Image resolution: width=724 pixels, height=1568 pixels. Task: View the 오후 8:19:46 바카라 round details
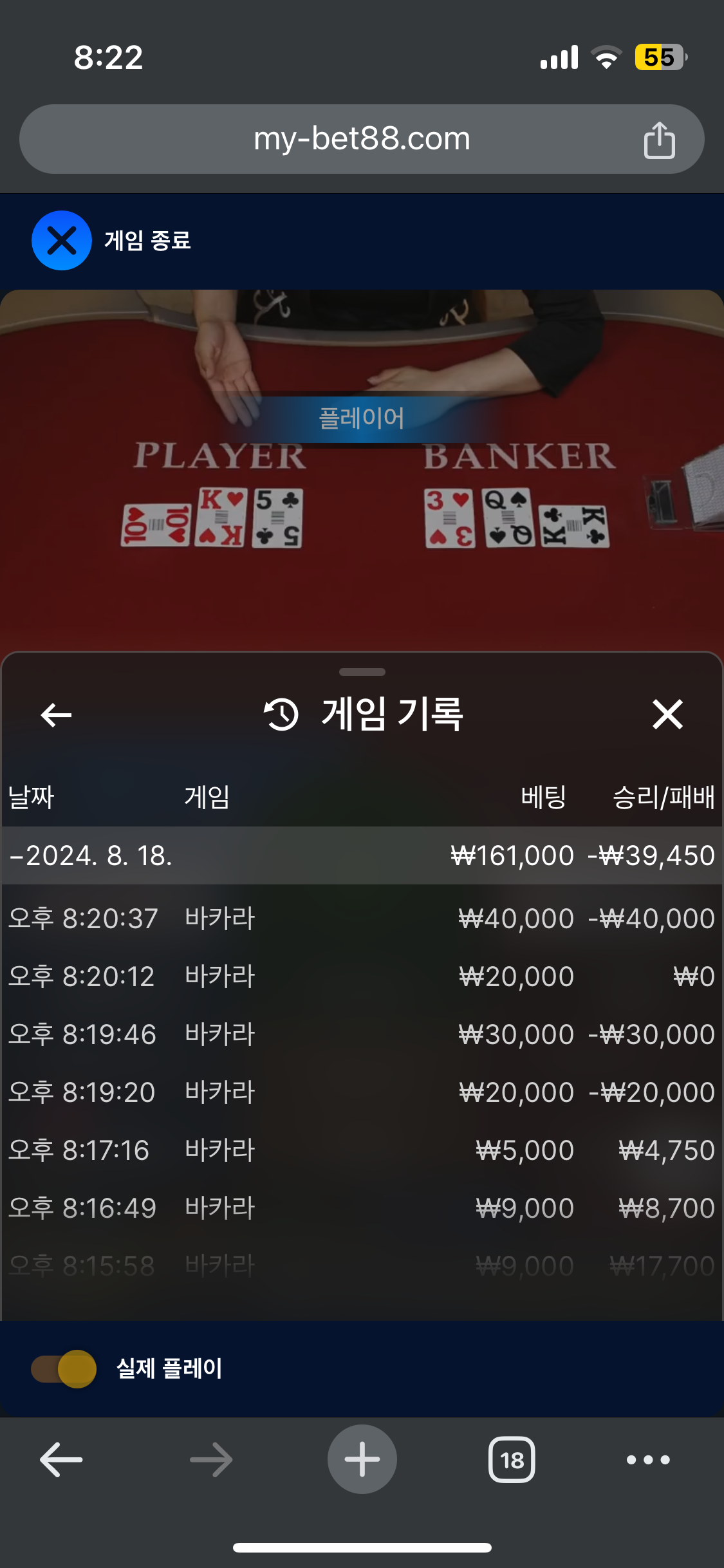pos(362,1034)
